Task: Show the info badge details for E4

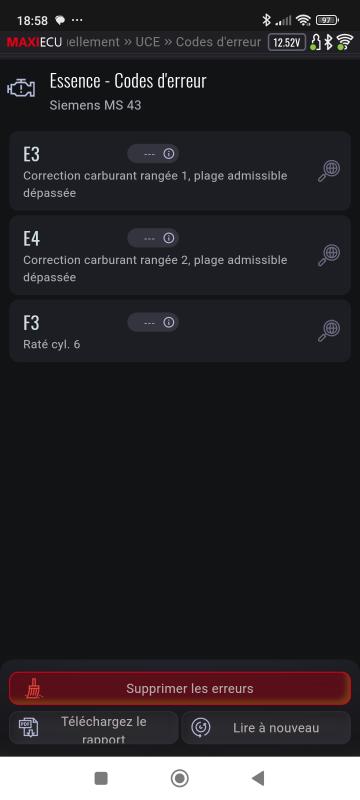Action: pyautogui.click(x=153, y=238)
